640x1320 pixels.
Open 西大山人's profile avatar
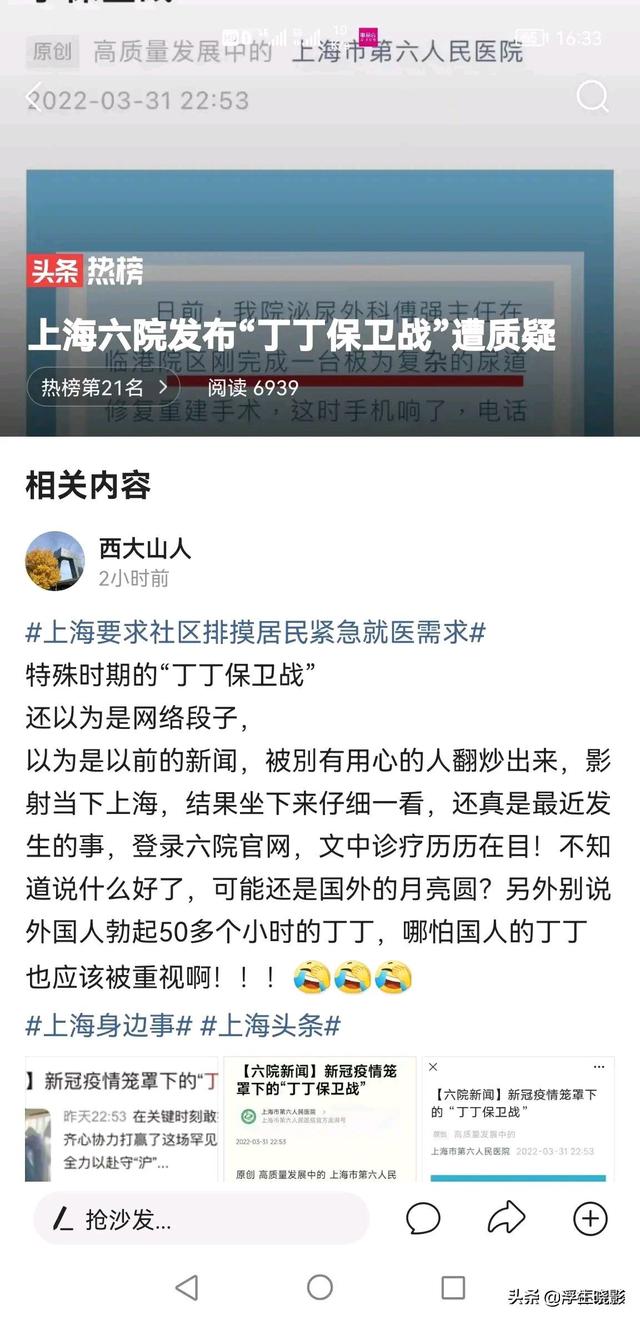(55, 560)
